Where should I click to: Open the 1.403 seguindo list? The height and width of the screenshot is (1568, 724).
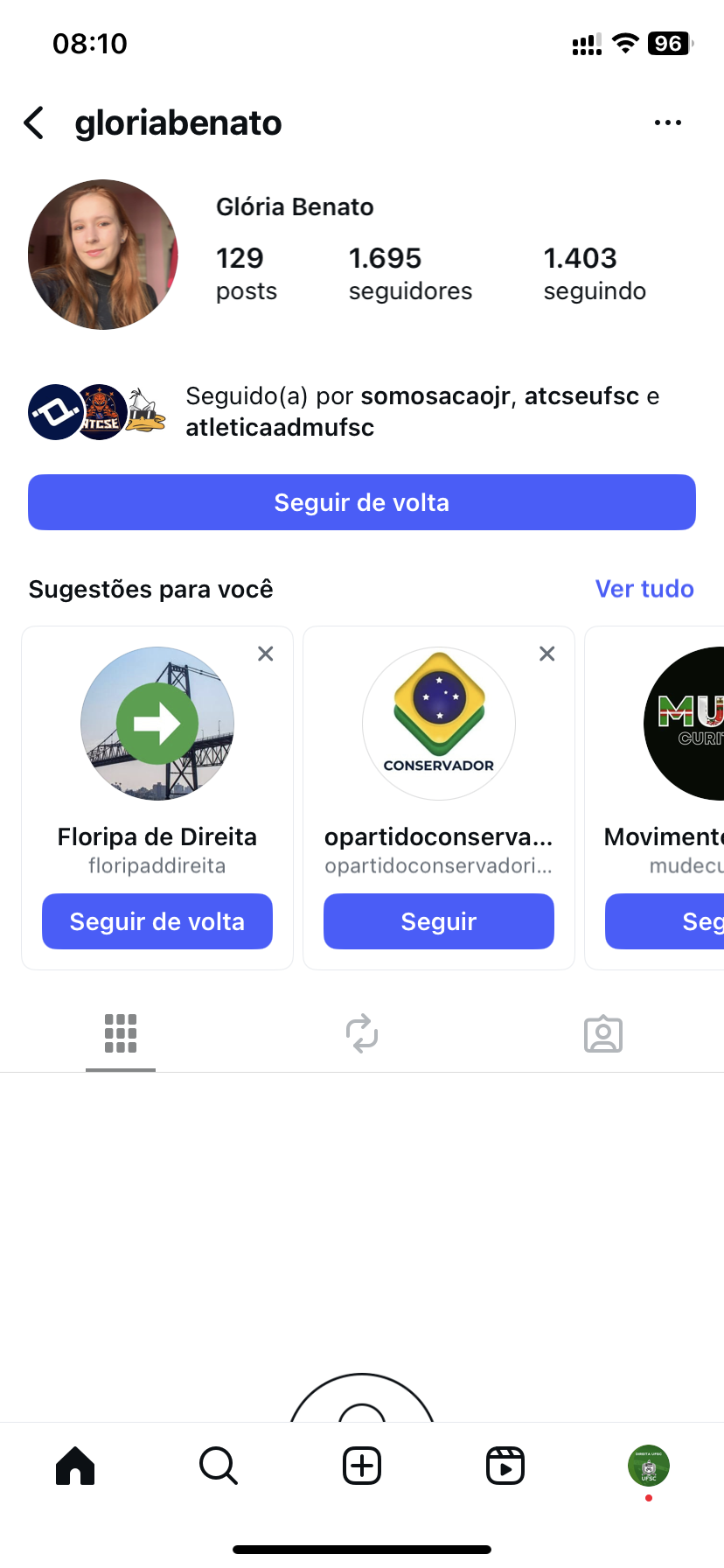click(x=595, y=273)
